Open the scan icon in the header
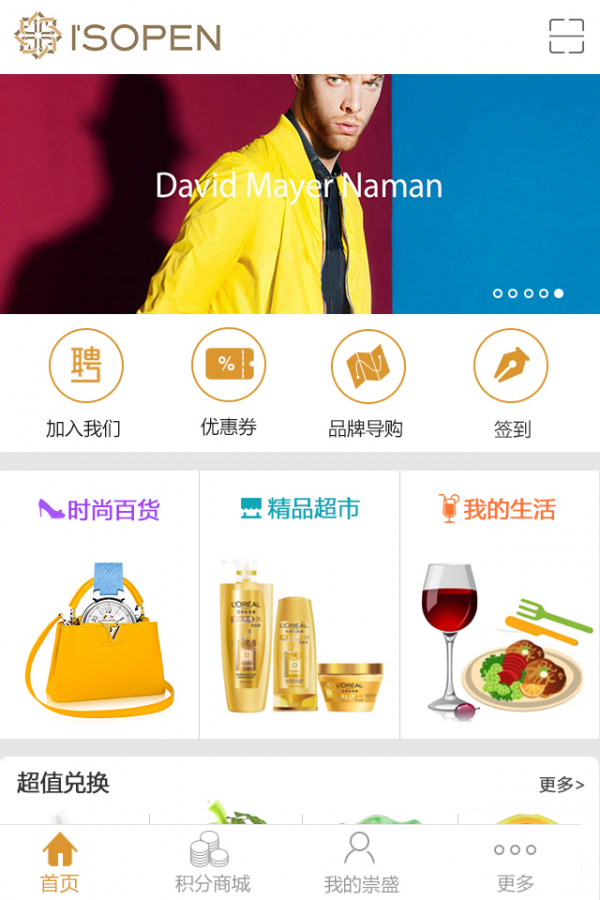The height and width of the screenshot is (900, 600). [566, 36]
